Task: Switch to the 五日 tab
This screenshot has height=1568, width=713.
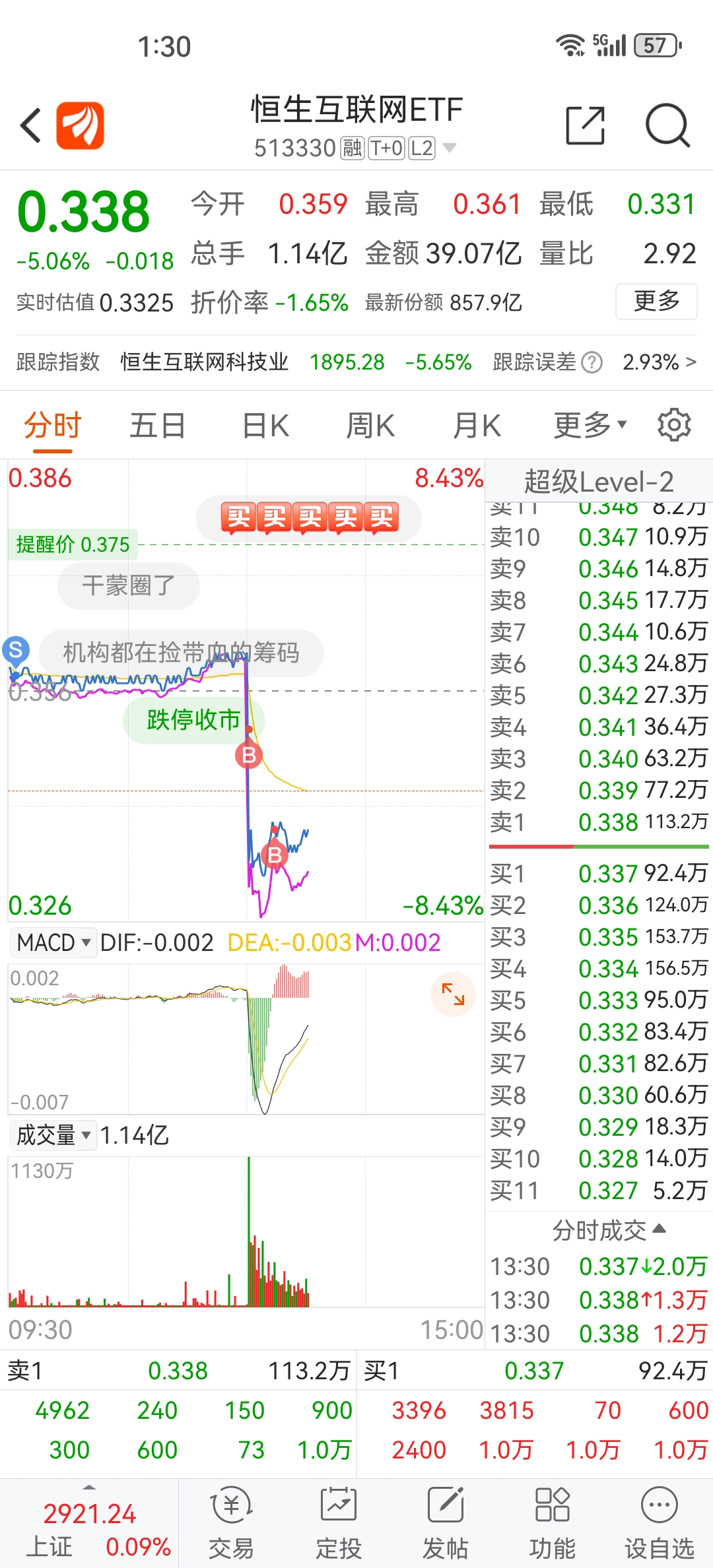Action: coord(156,426)
